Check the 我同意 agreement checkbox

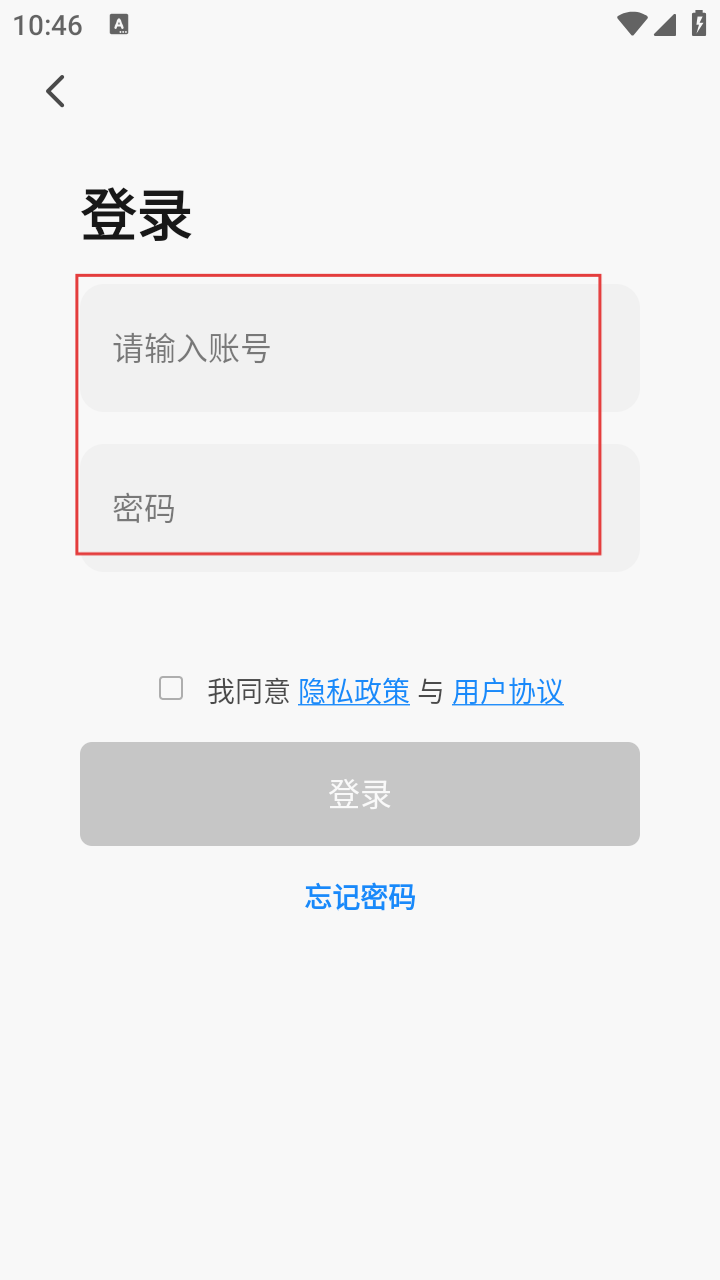coord(171,688)
